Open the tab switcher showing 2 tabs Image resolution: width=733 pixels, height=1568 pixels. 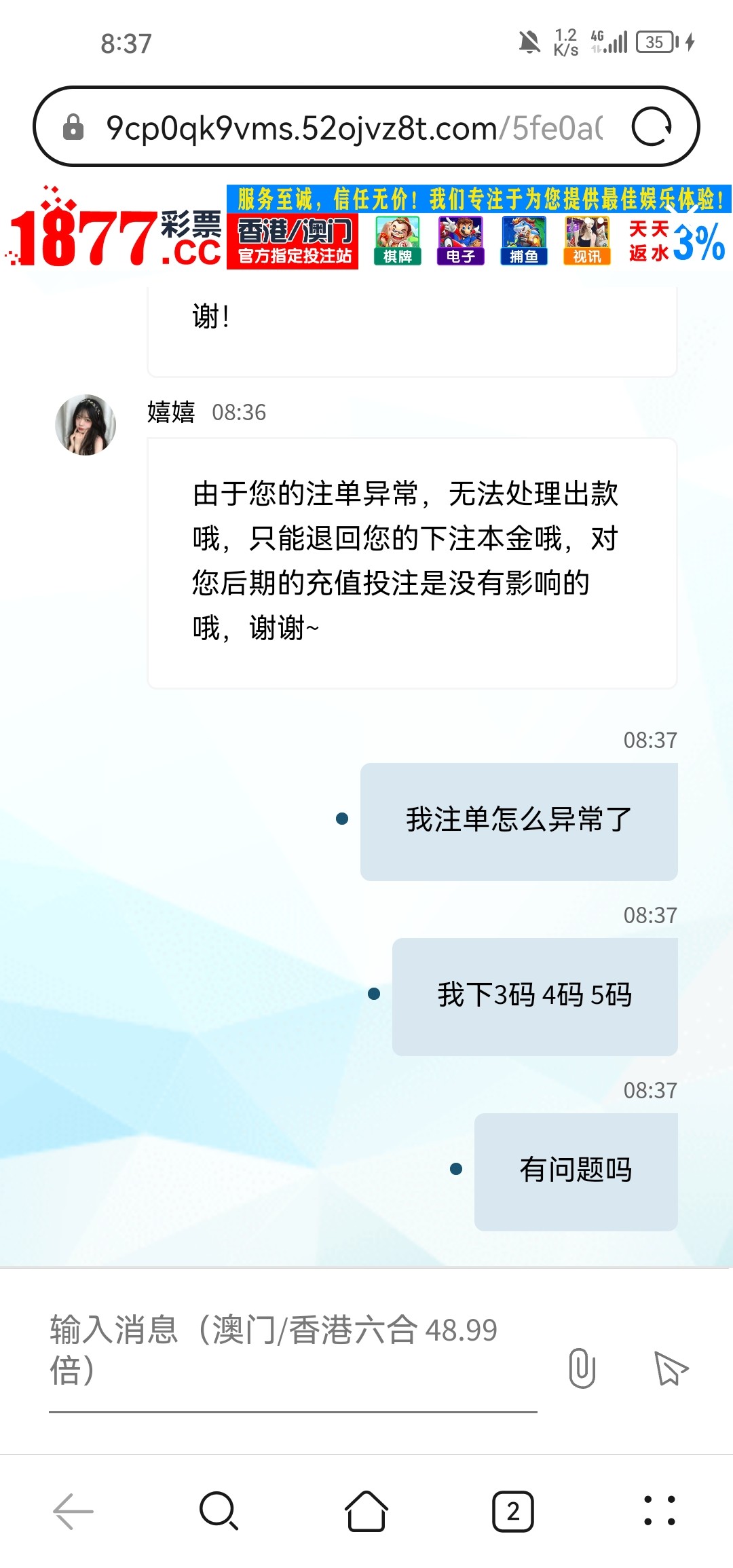pos(513,1512)
